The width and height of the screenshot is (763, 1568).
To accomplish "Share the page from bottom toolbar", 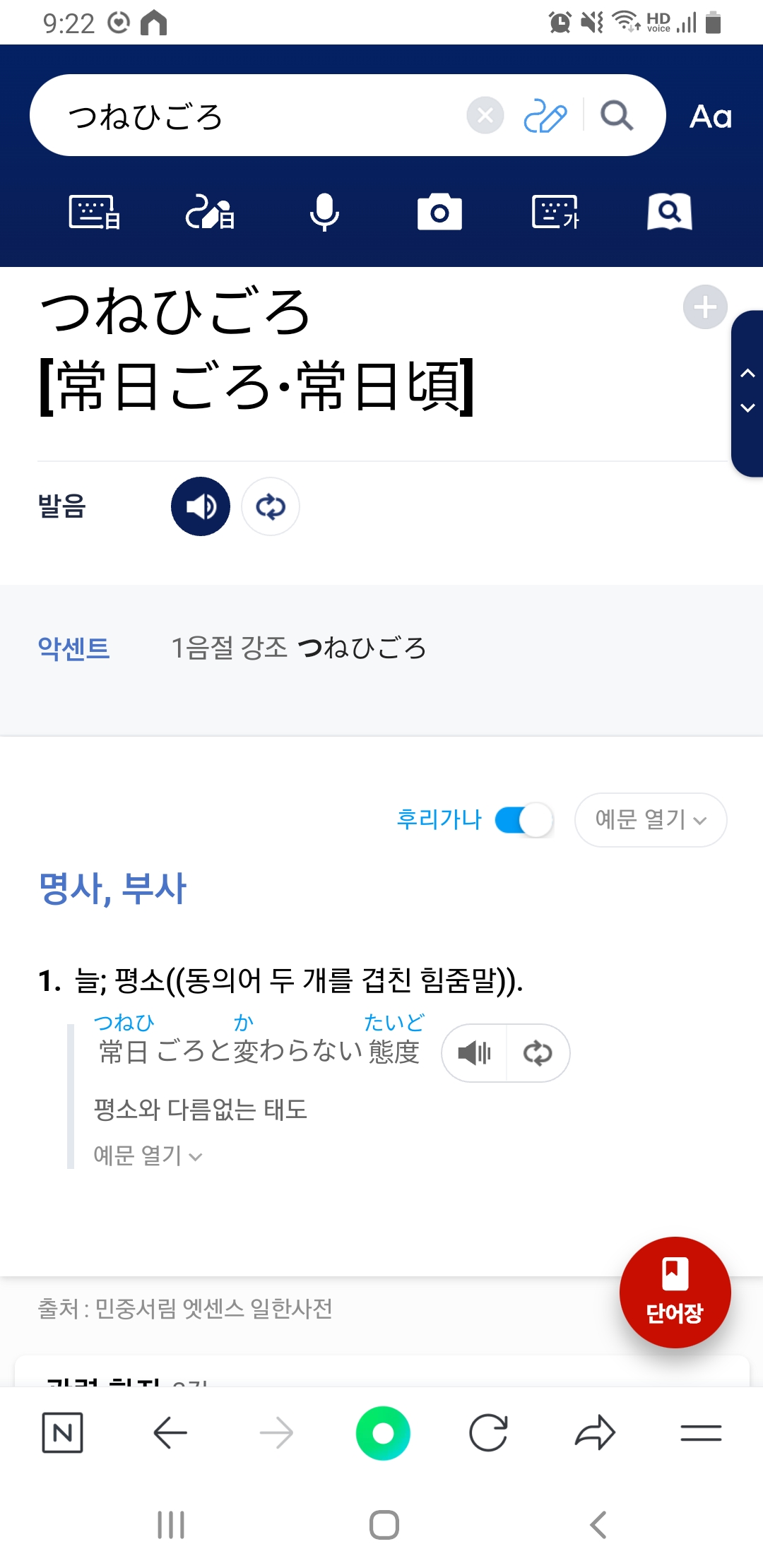I will (x=595, y=1433).
